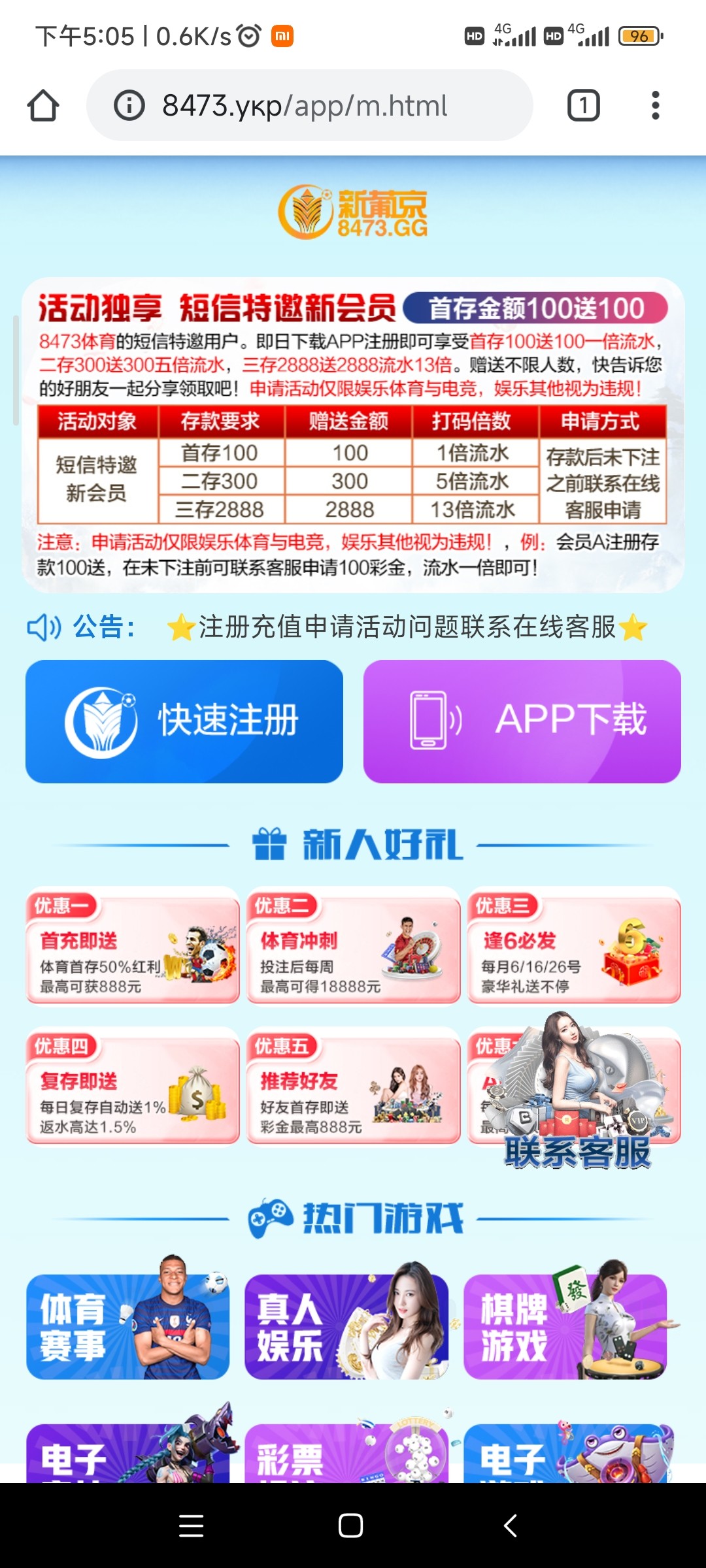Select the 真人娱乐 game category

click(346, 1326)
